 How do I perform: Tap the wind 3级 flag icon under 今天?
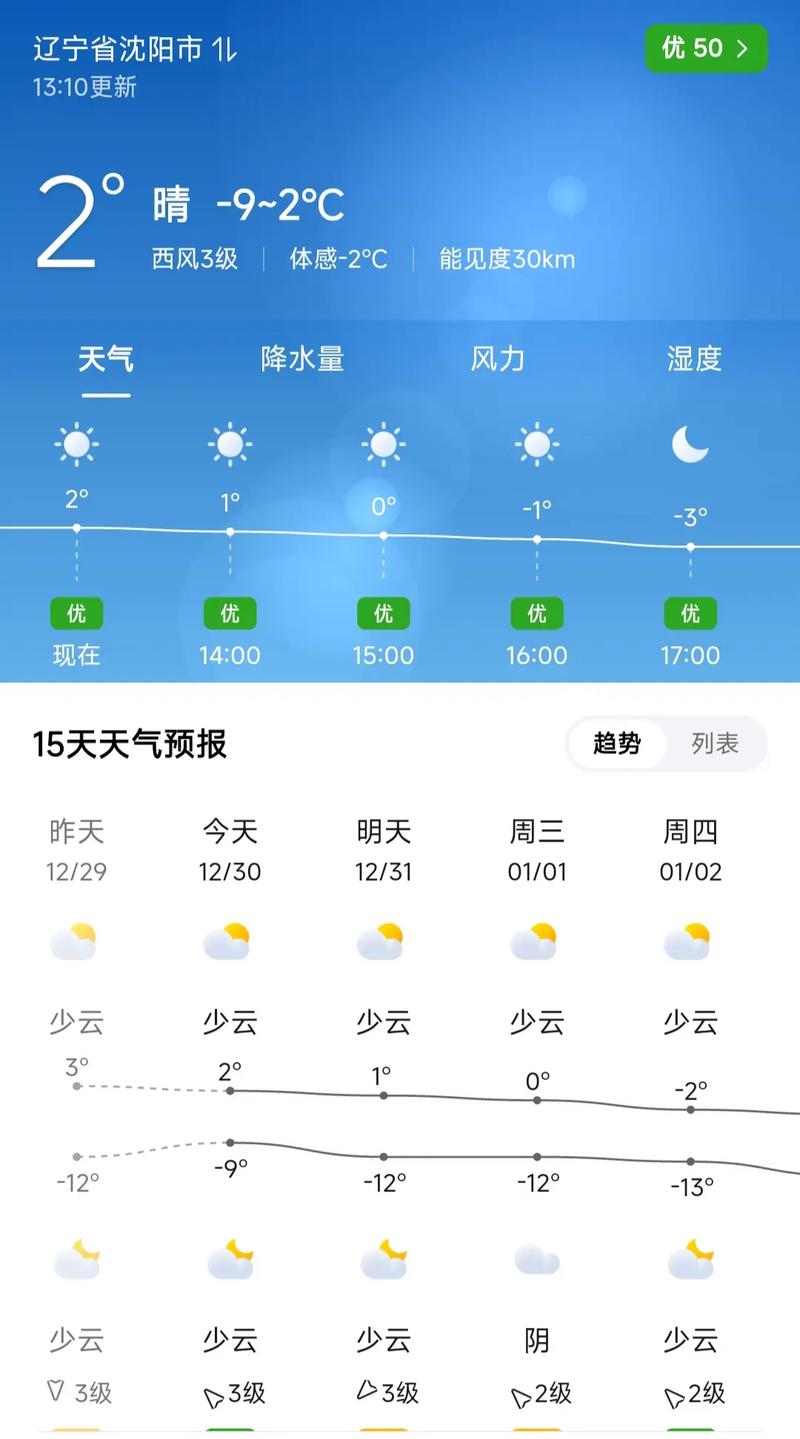pyautogui.click(x=211, y=1392)
